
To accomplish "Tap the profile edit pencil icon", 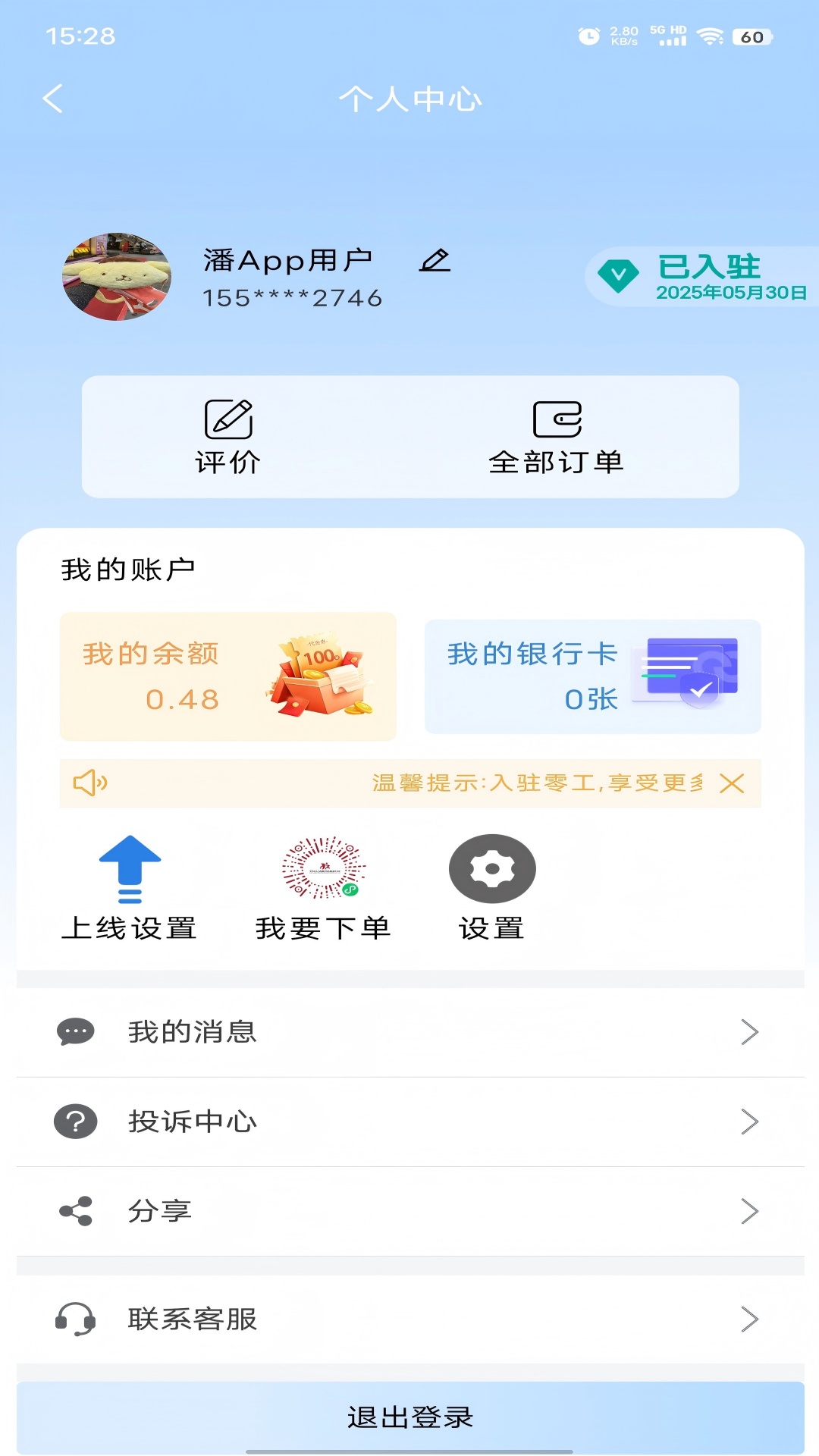I will click(435, 261).
